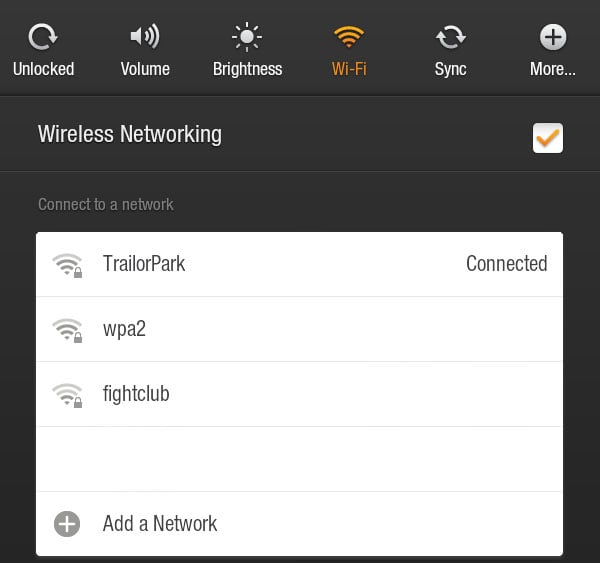Select the Wi-Fi quick setting
This screenshot has height=563, width=600.
(349, 50)
